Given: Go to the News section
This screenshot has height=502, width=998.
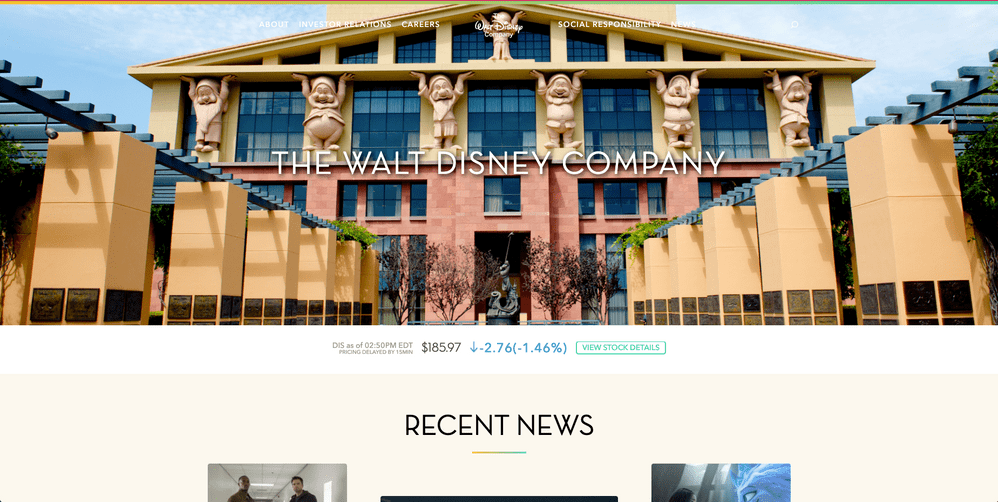Looking at the screenshot, I should pyautogui.click(x=684, y=24).
